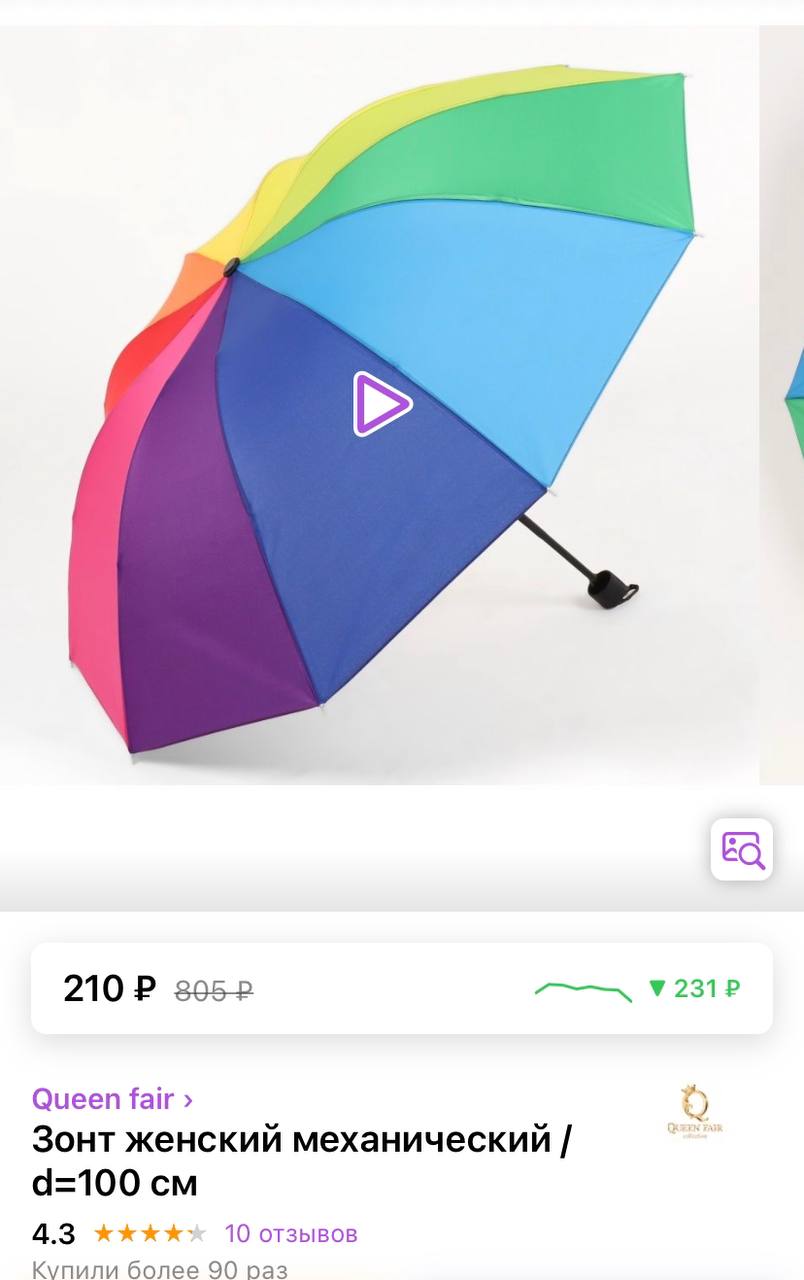Open the 10 отзывов reviews link
Viewport: 804px width, 1280px height.
291,1233
